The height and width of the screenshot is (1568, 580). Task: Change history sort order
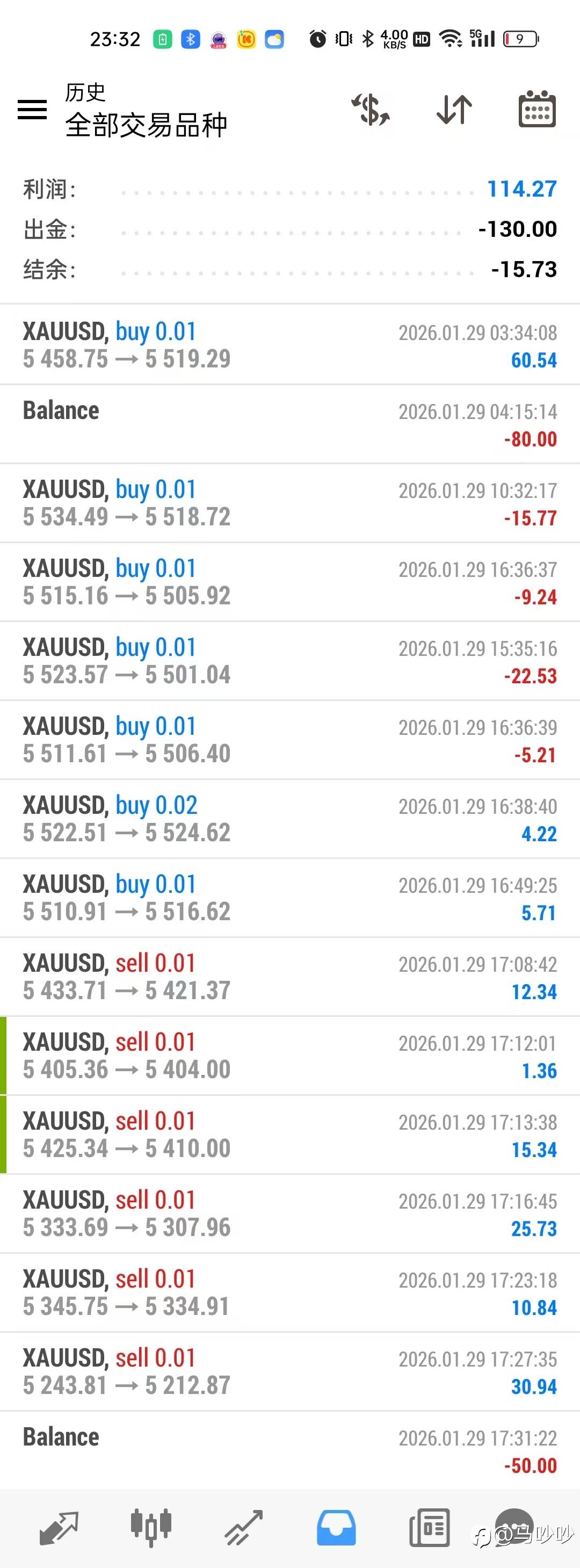[454, 110]
